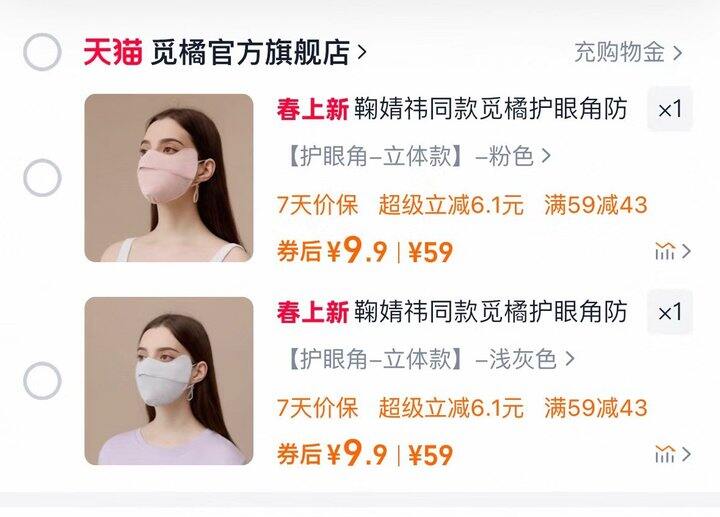Change the 粉色 variant option

(414, 156)
